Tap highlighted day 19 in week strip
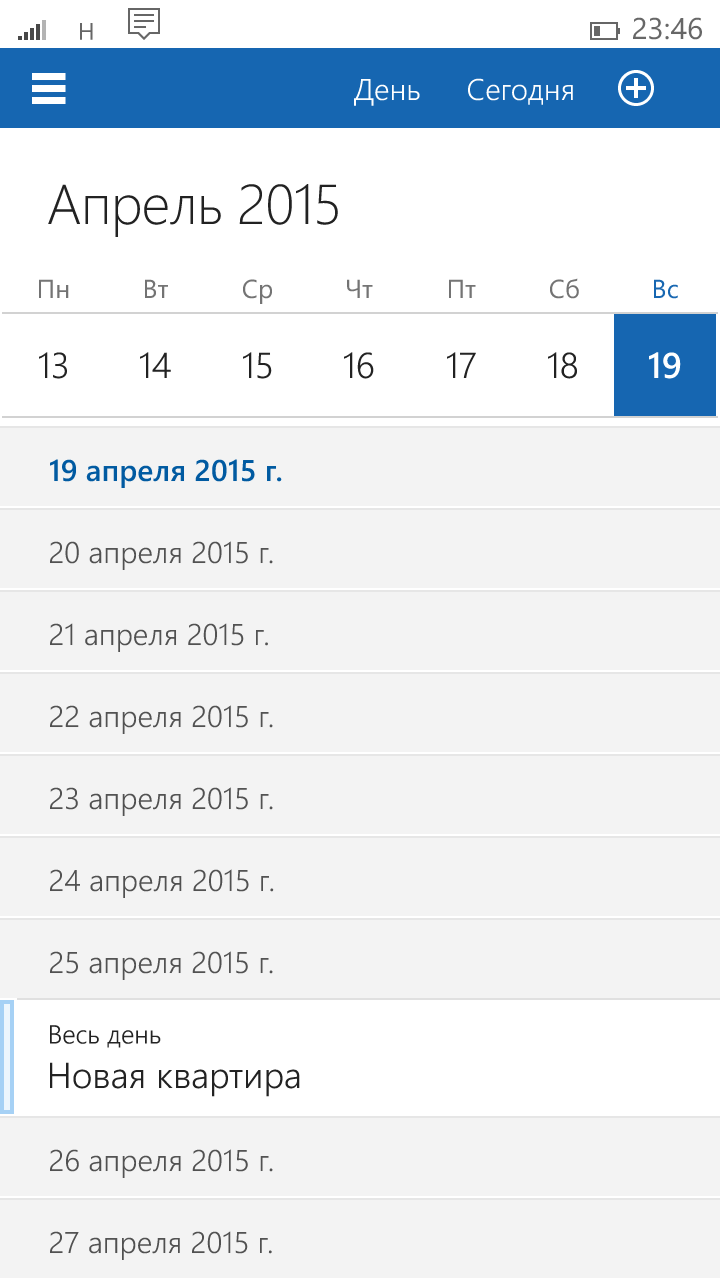720x1280 pixels. point(665,365)
